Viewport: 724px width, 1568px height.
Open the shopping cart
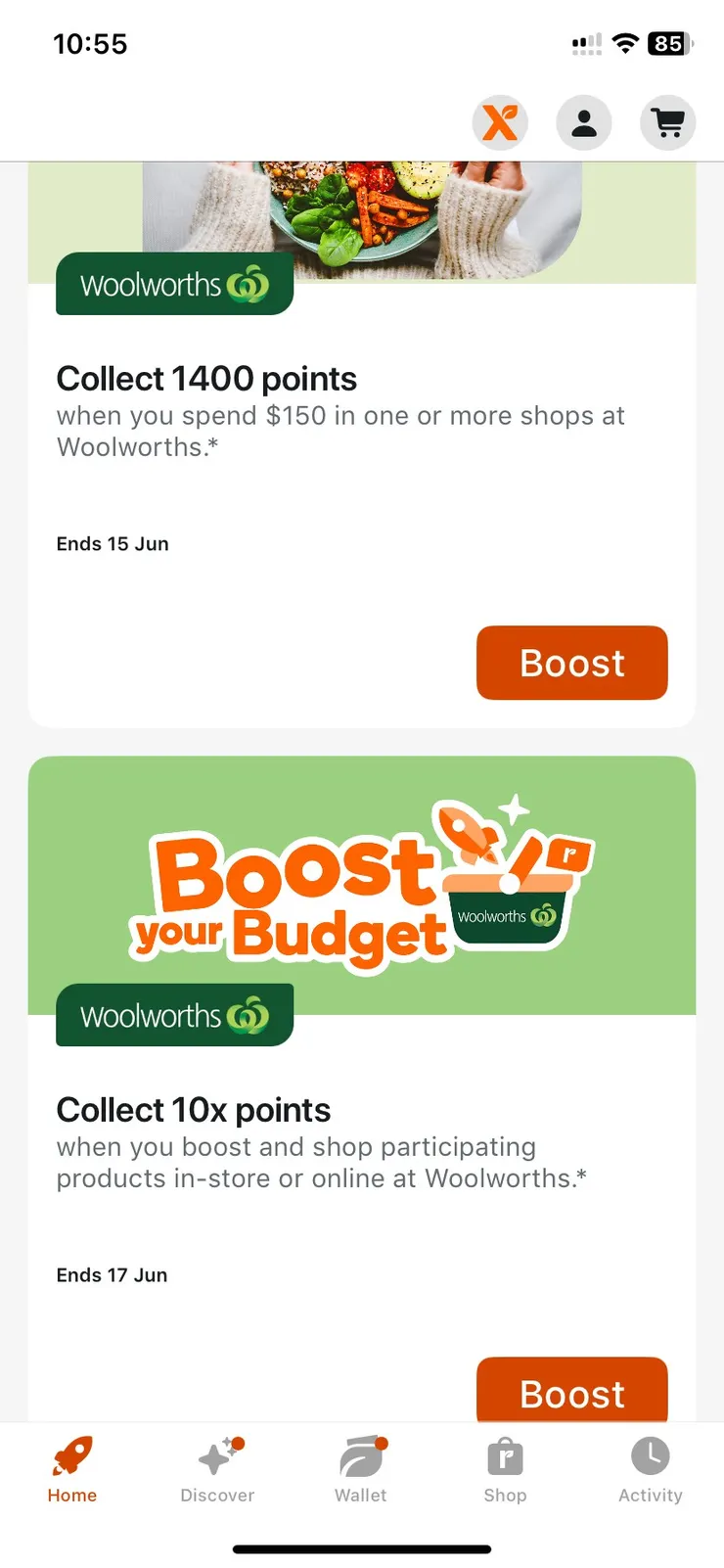tap(668, 123)
